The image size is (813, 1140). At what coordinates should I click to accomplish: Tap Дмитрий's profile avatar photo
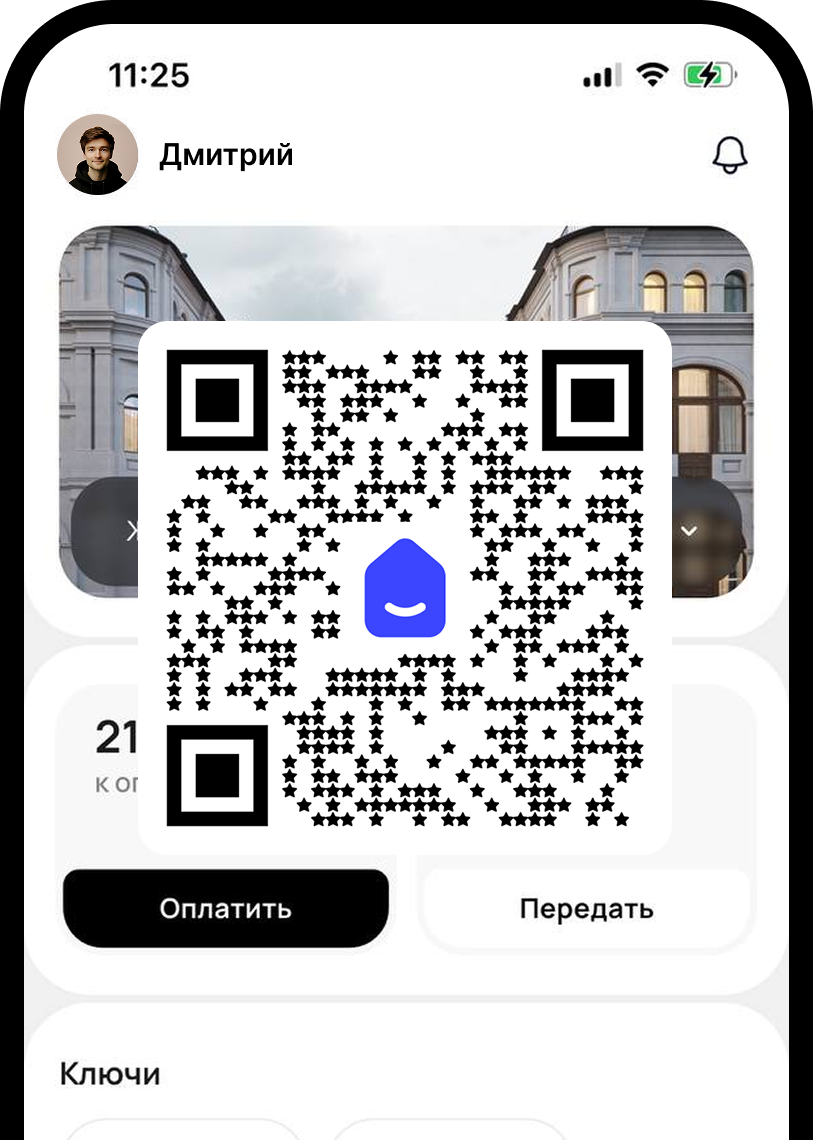pos(97,154)
